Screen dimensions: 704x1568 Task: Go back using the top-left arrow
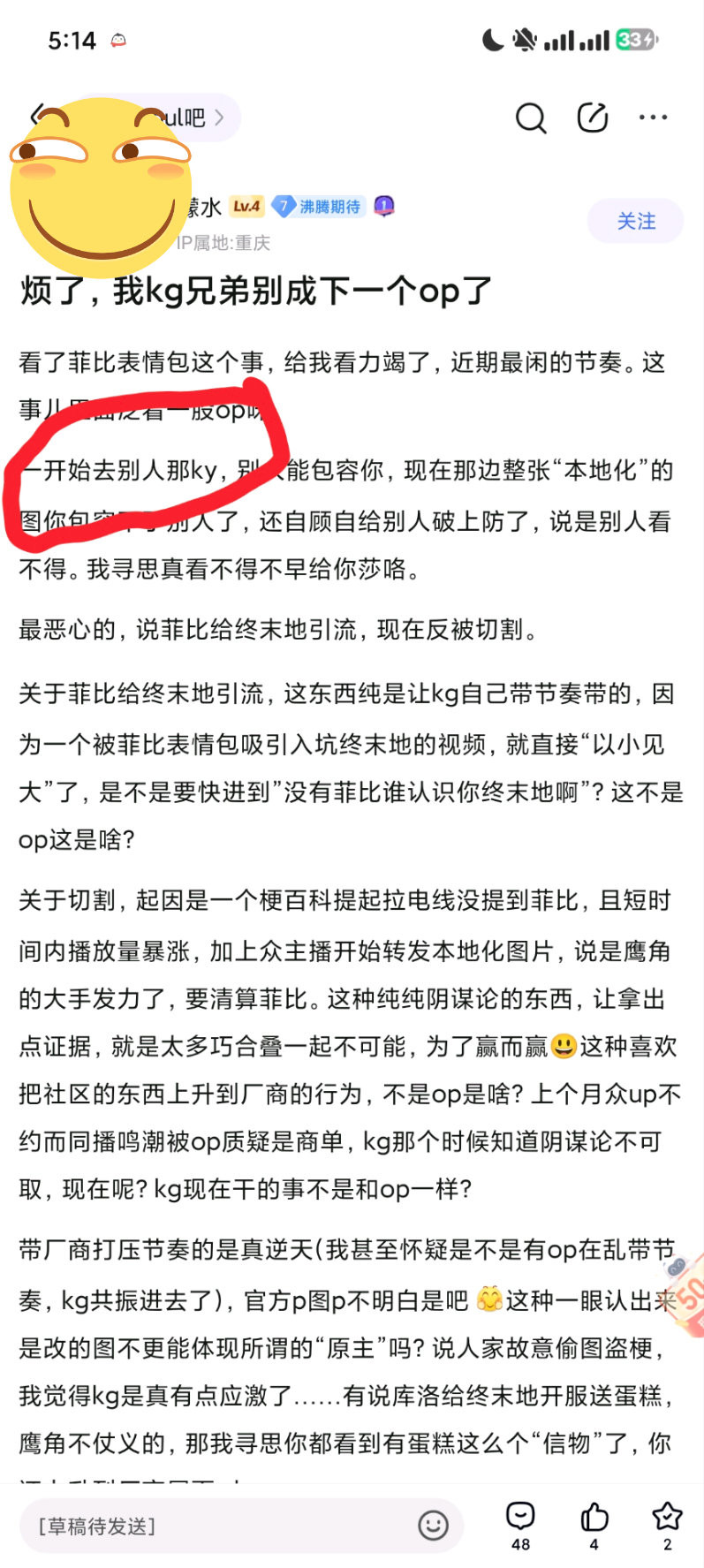(37, 115)
